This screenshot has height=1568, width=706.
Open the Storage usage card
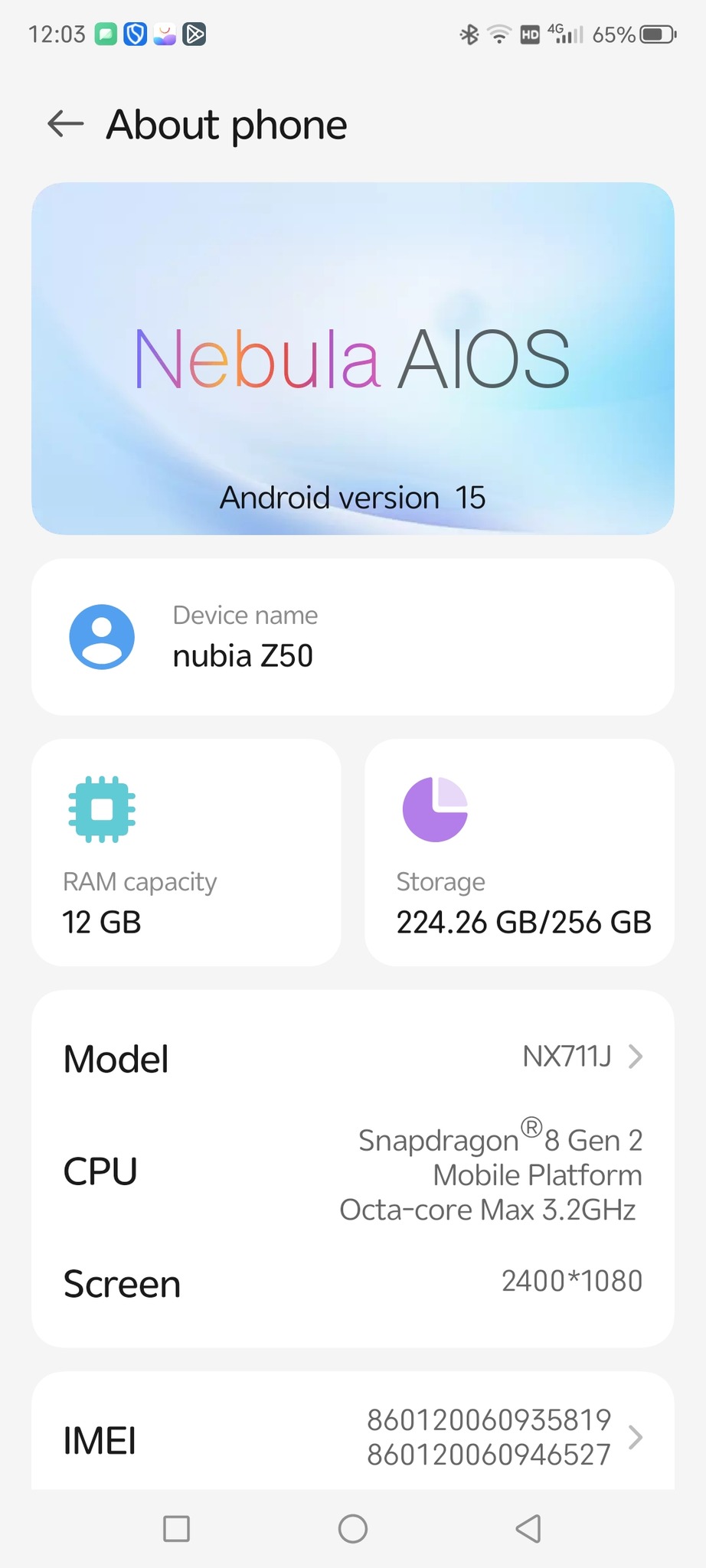519,852
